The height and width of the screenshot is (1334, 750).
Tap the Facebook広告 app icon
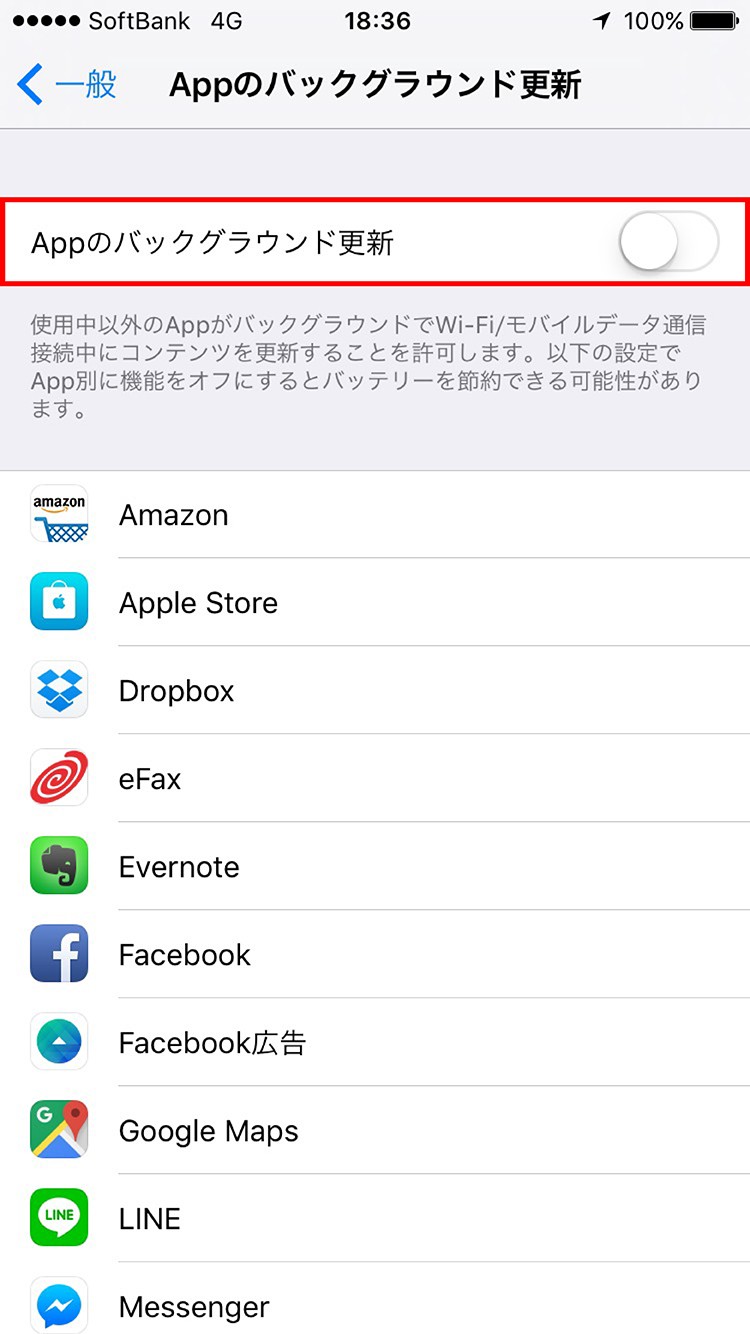[58, 1042]
